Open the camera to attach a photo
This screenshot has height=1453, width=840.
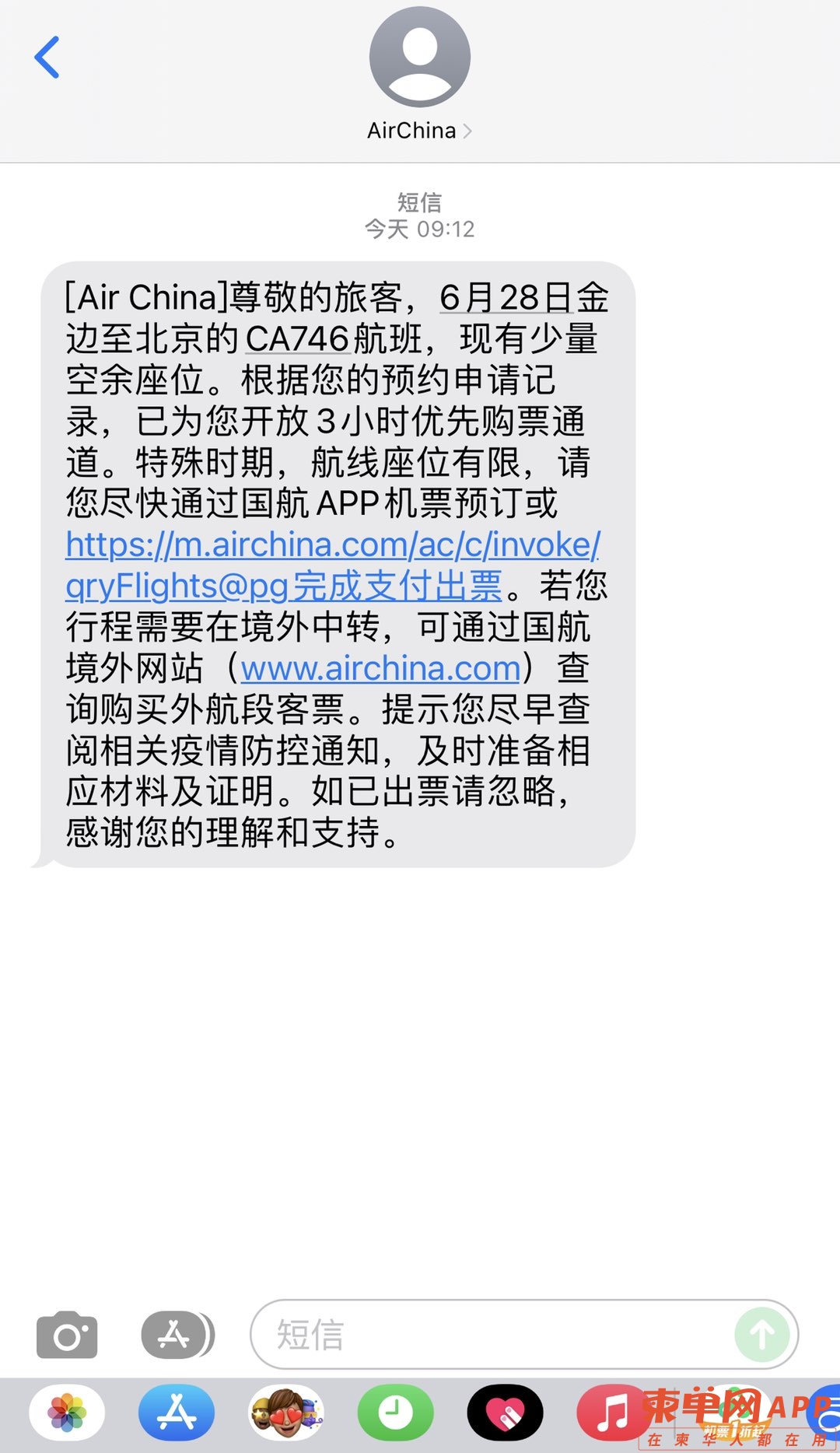(67, 1335)
